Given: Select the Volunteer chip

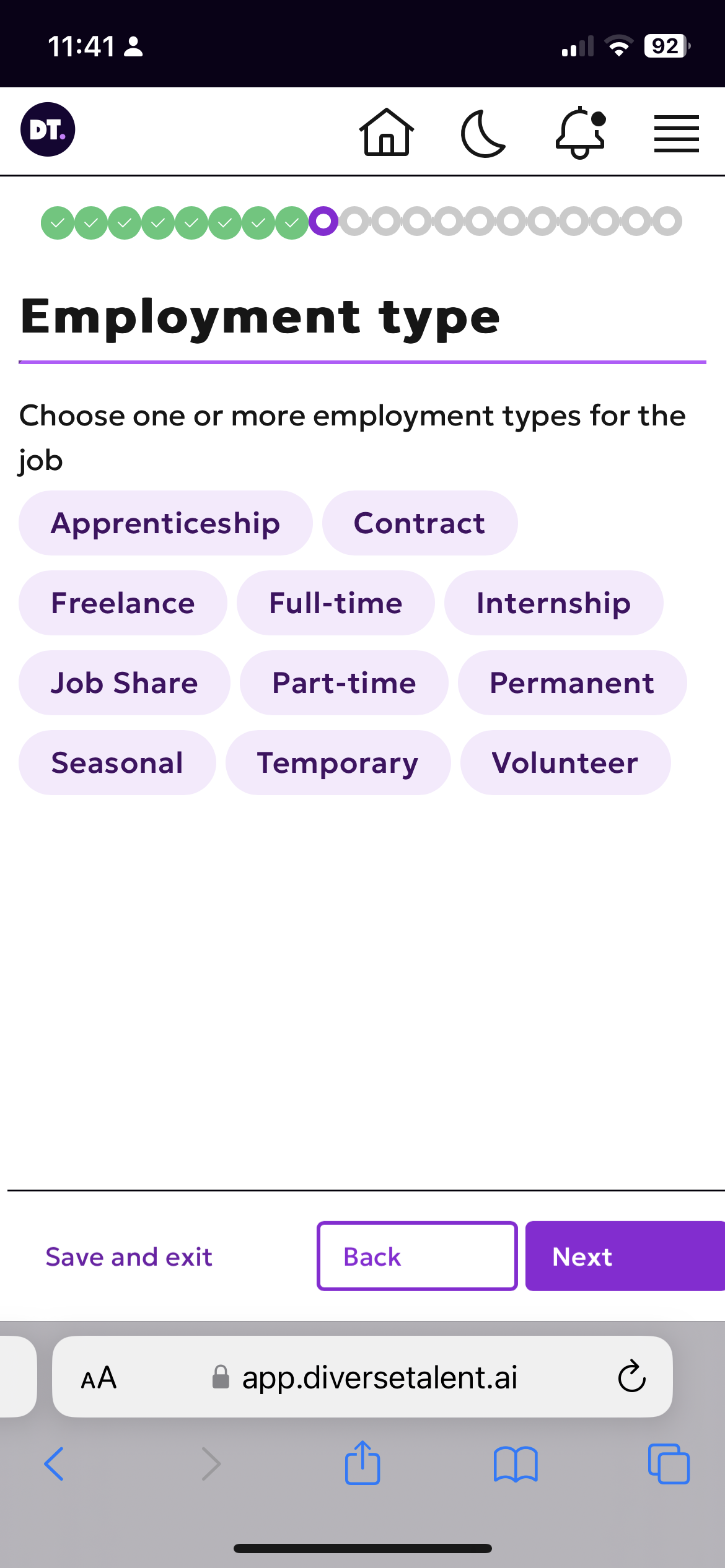Looking at the screenshot, I should (565, 763).
